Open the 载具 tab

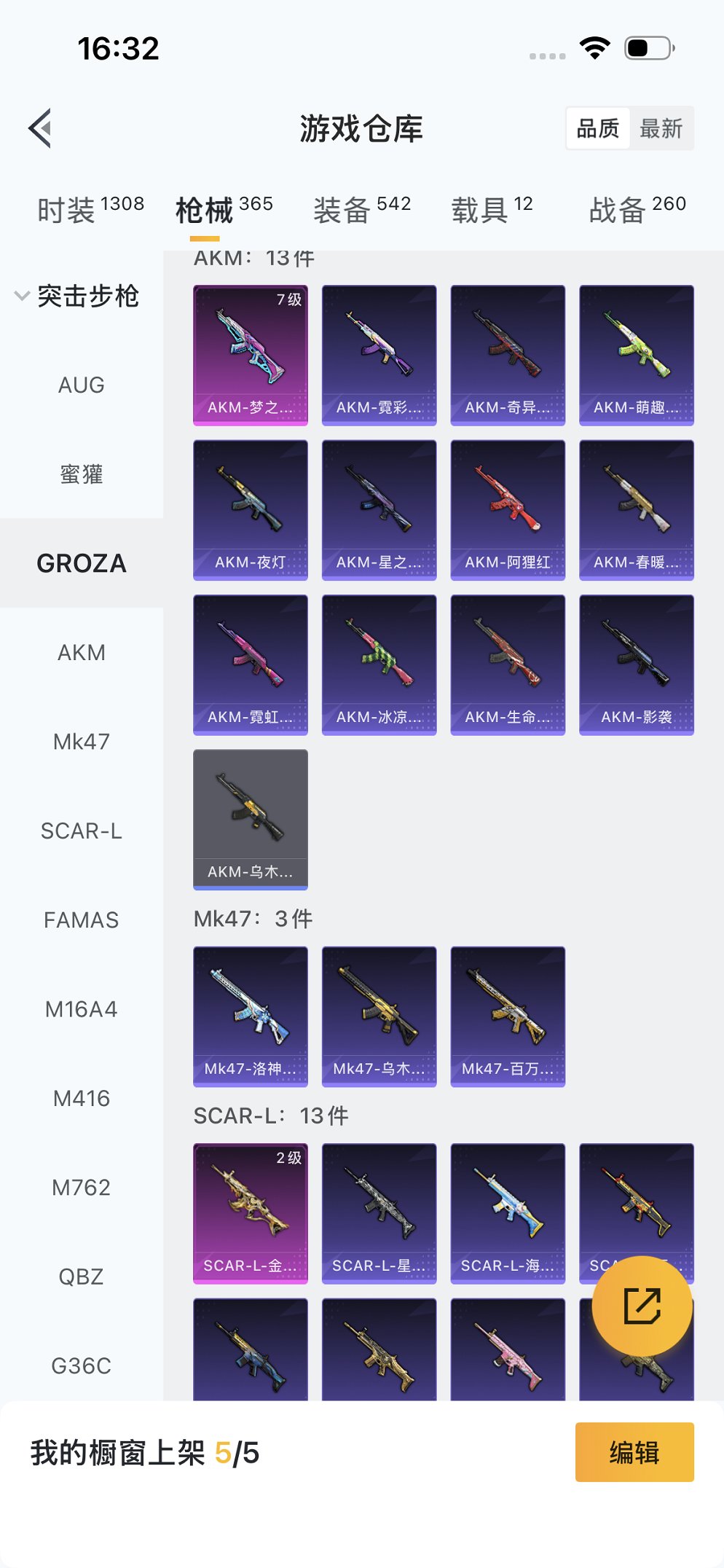[492, 210]
